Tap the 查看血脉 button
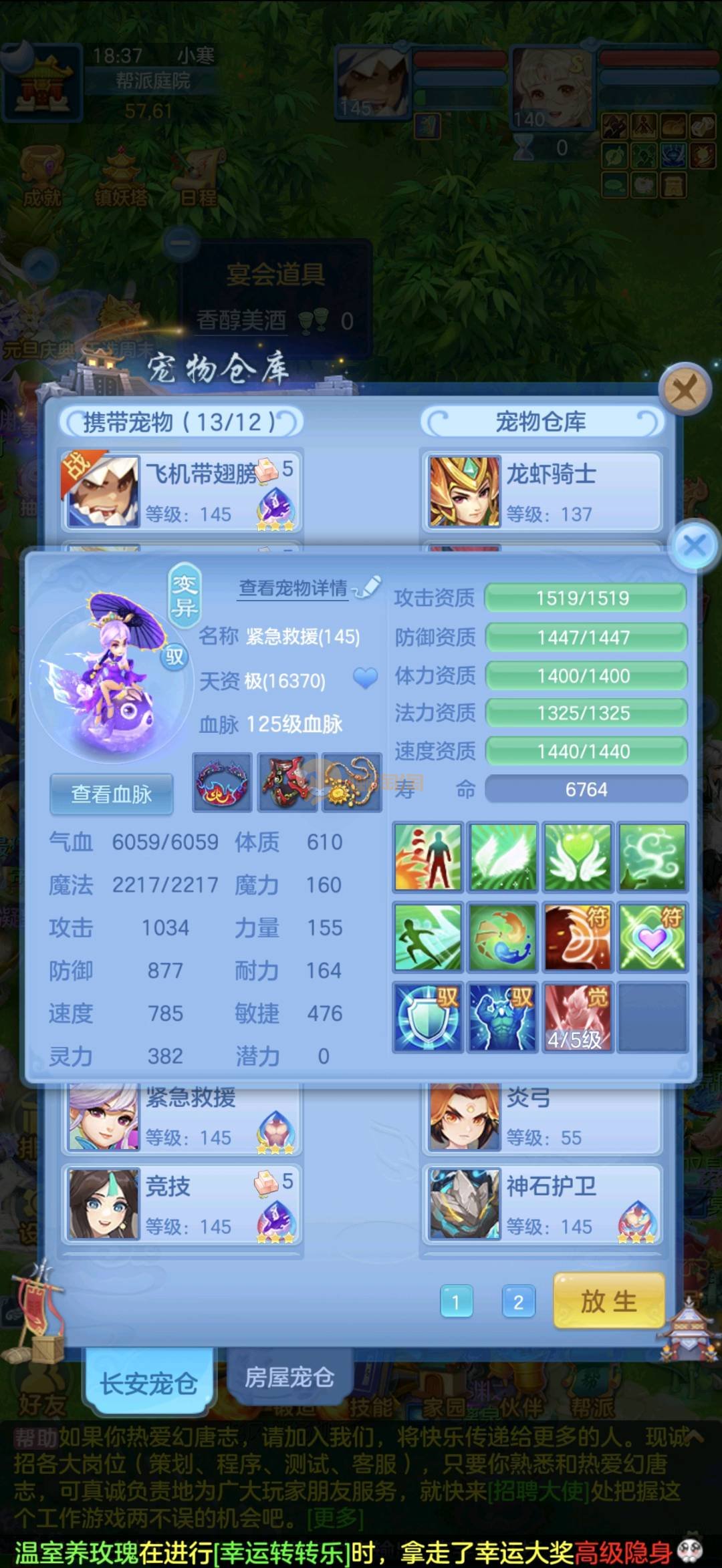The image size is (722, 1568). [x=112, y=794]
